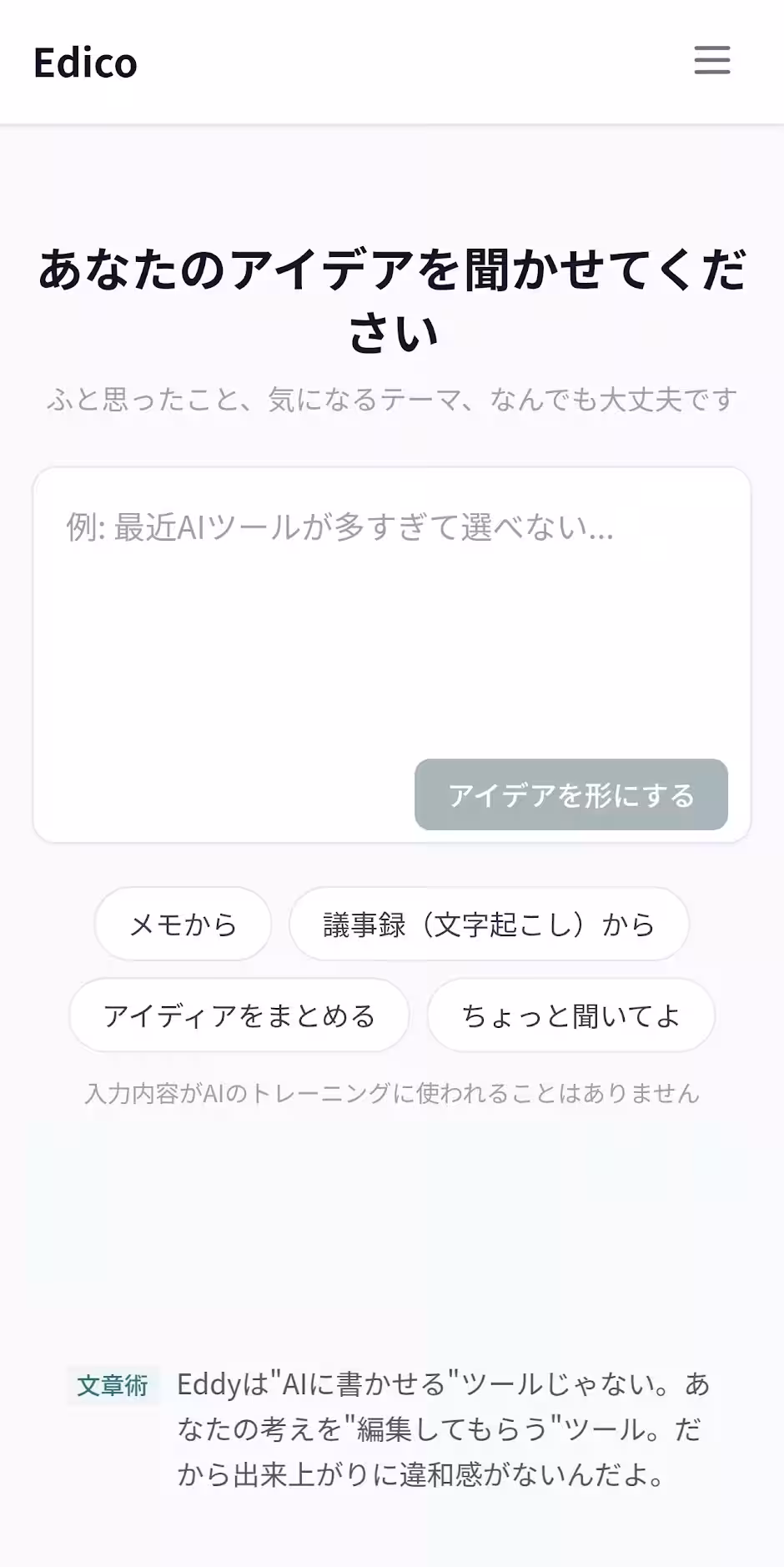Image resolution: width=784 pixels, height=1567 pixels.
Task: Tap the アイディアをまとめる chip
Action: pyautogui.click(x=239, y=1015)
